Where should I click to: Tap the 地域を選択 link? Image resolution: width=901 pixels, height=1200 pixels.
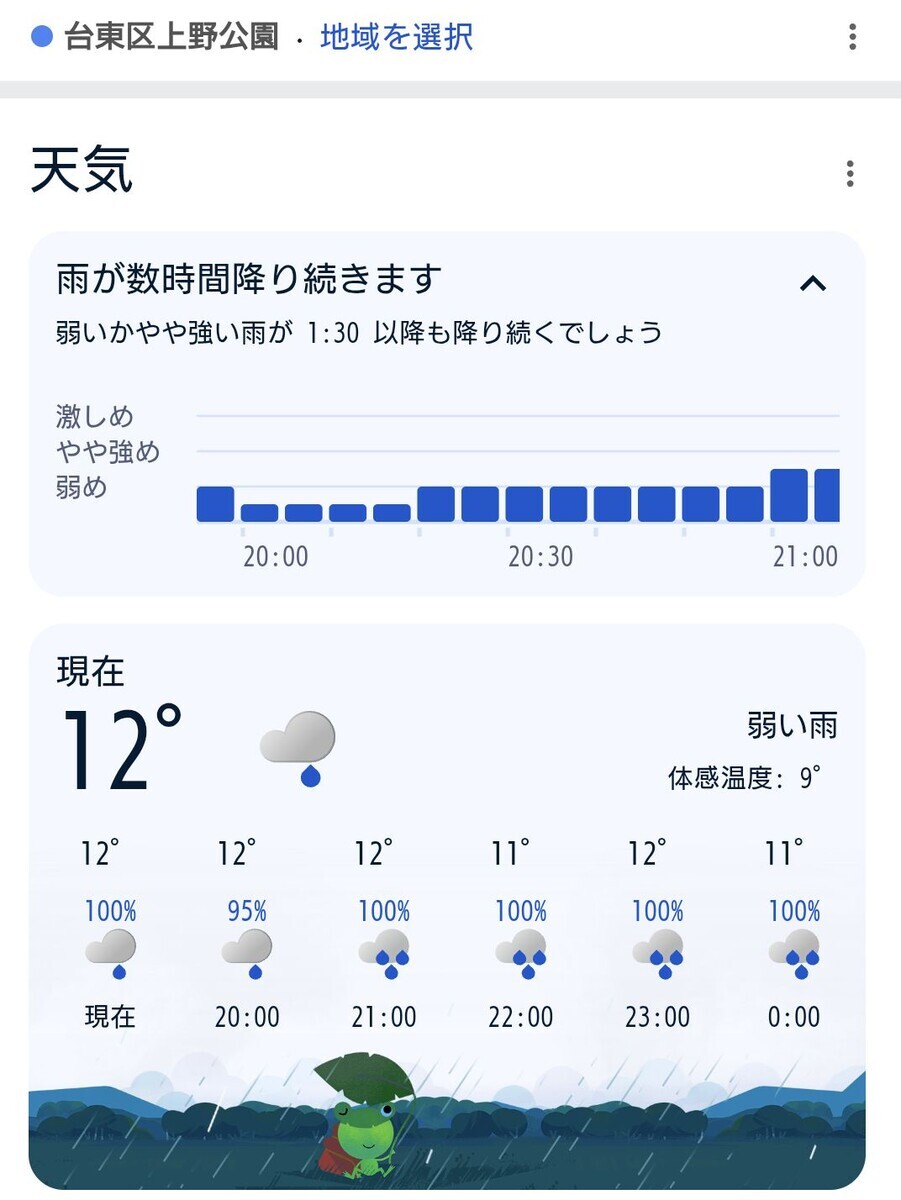point(396,38)
